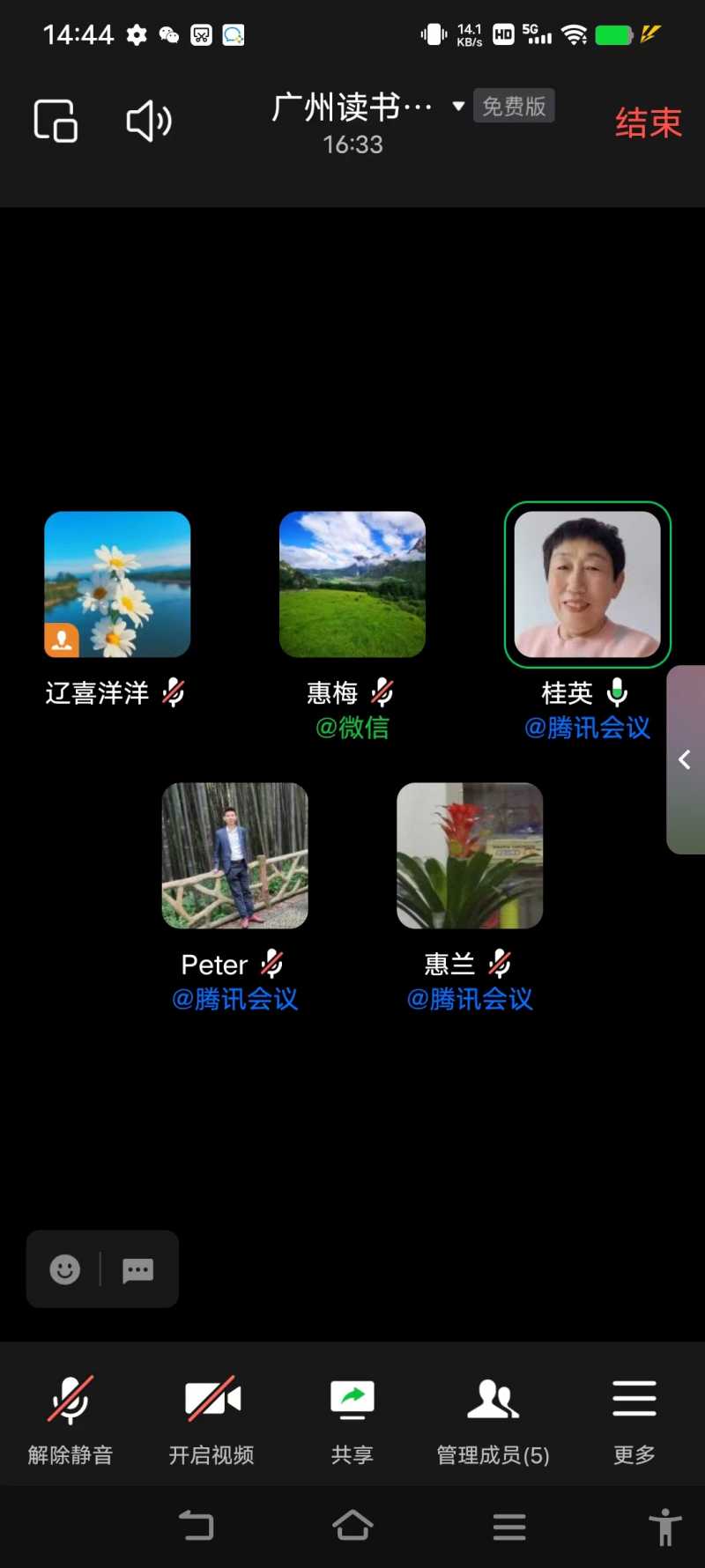Screen dimensions: 705x1568
Task: End the meeting with 结束
Action: point(648,122)
